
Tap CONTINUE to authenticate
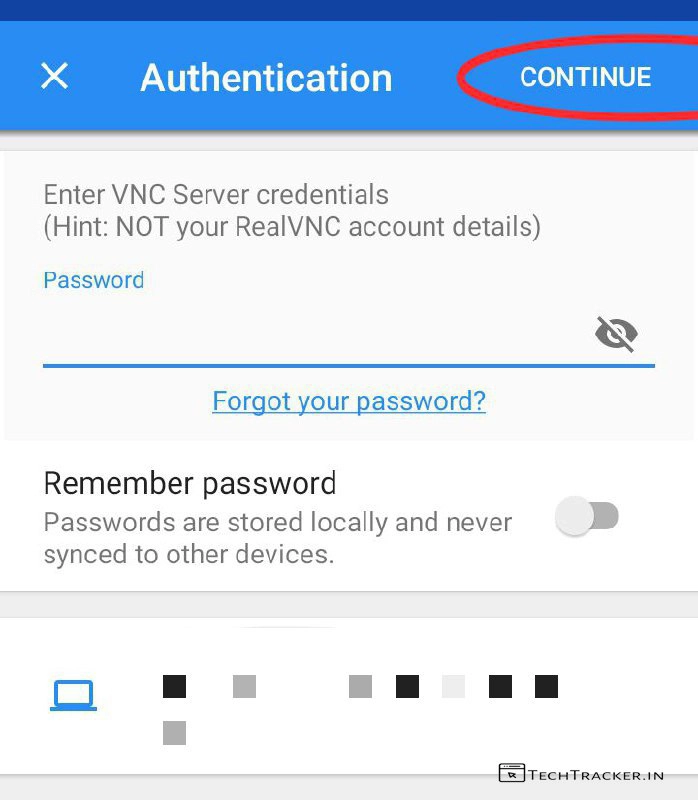click(x=585, y=77)
